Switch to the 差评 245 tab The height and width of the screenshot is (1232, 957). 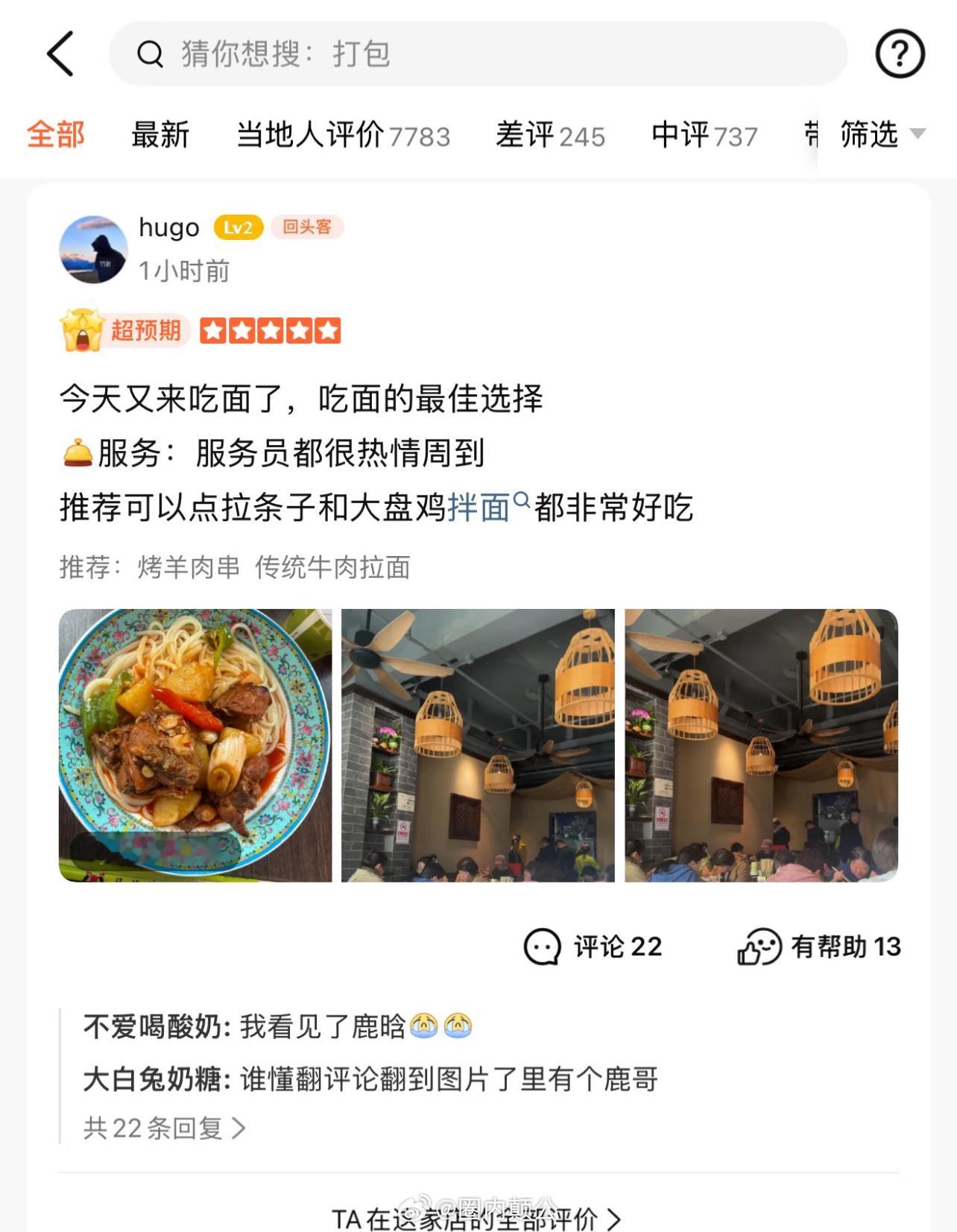point(550,136)
